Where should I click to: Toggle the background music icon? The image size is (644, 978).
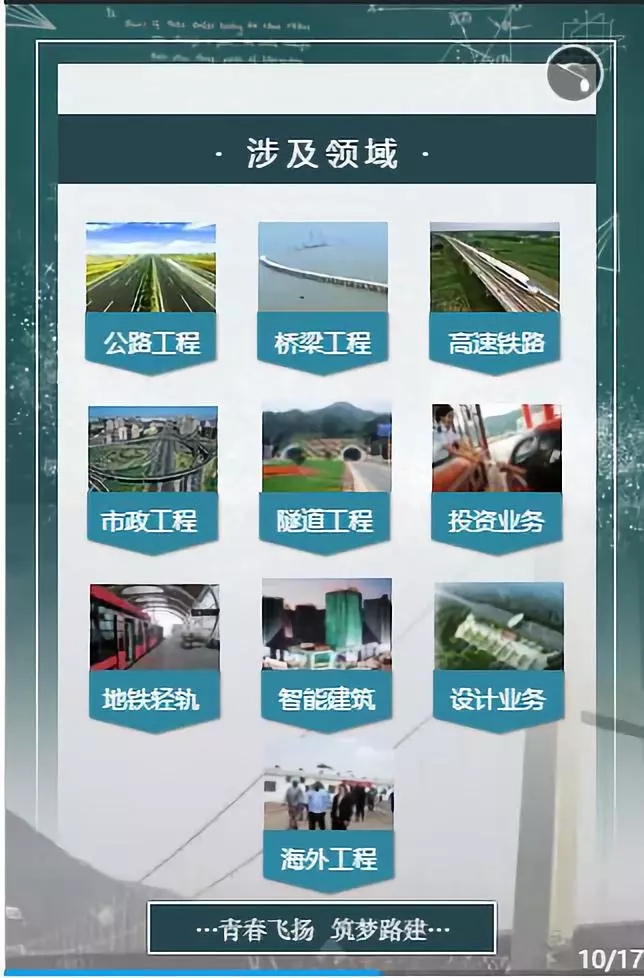574,74
